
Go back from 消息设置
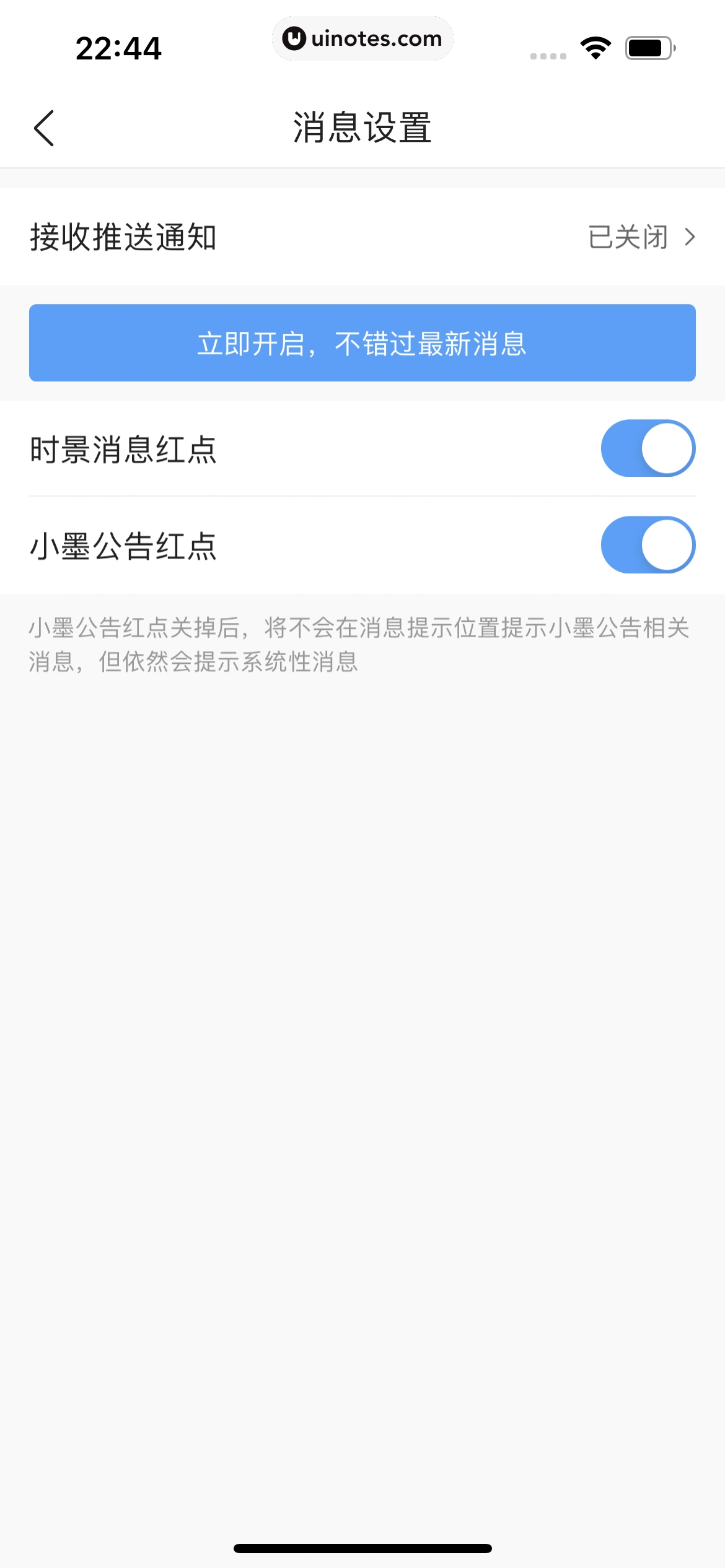tap(44, 128)
